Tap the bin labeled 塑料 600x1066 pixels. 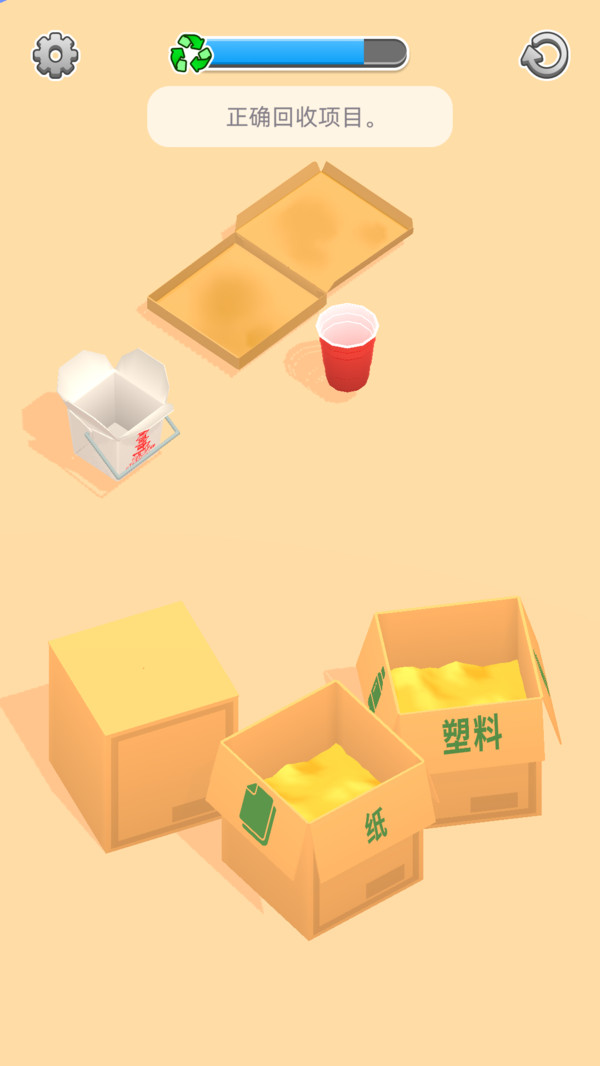[459, 710]
